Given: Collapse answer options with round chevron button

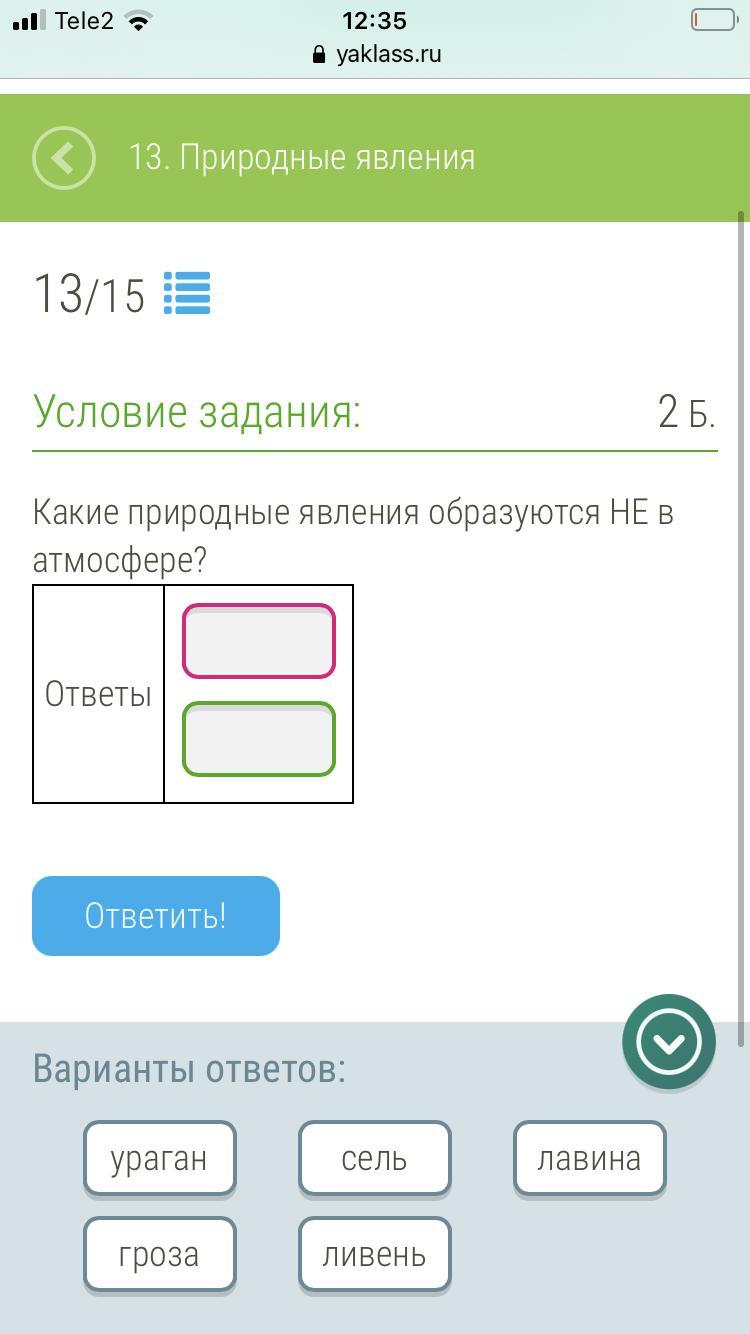Looking at the screenshot, I should [669, 1042].
